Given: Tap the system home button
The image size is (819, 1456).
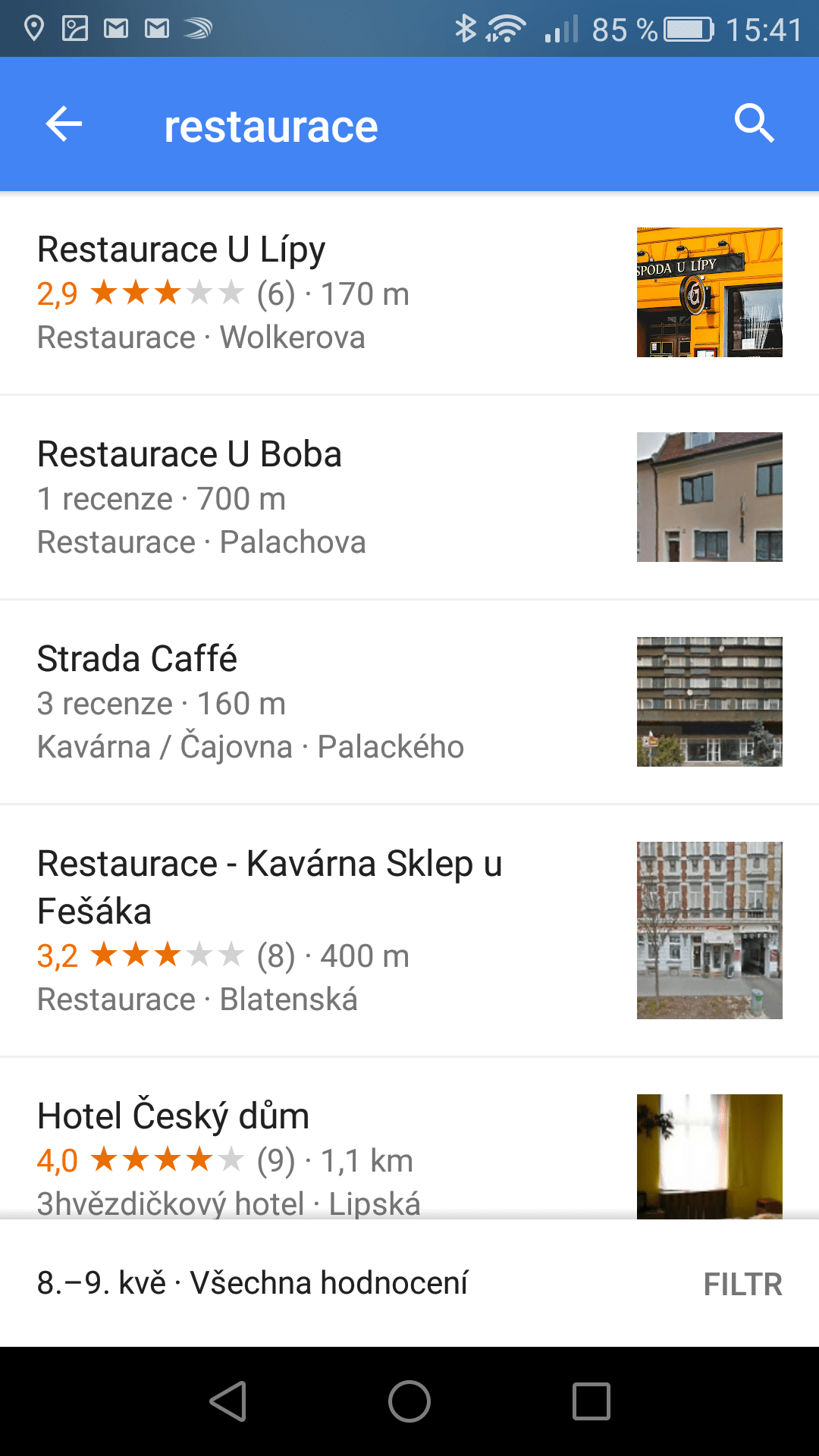Looking at the screenshot, I should pos(409,1401).
